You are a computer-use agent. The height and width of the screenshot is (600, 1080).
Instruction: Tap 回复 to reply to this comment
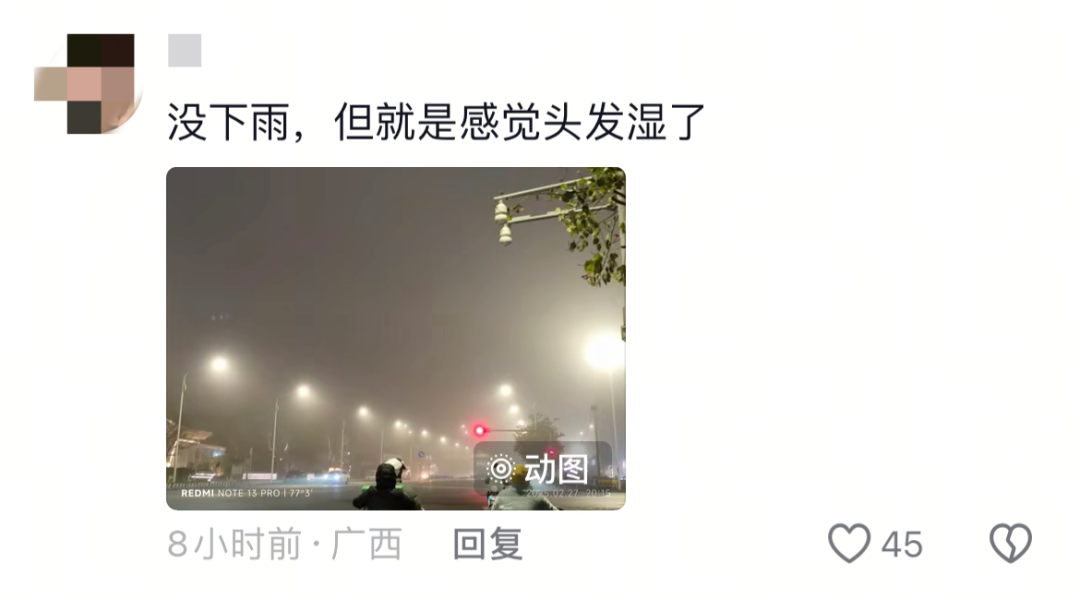click(488, 544)
